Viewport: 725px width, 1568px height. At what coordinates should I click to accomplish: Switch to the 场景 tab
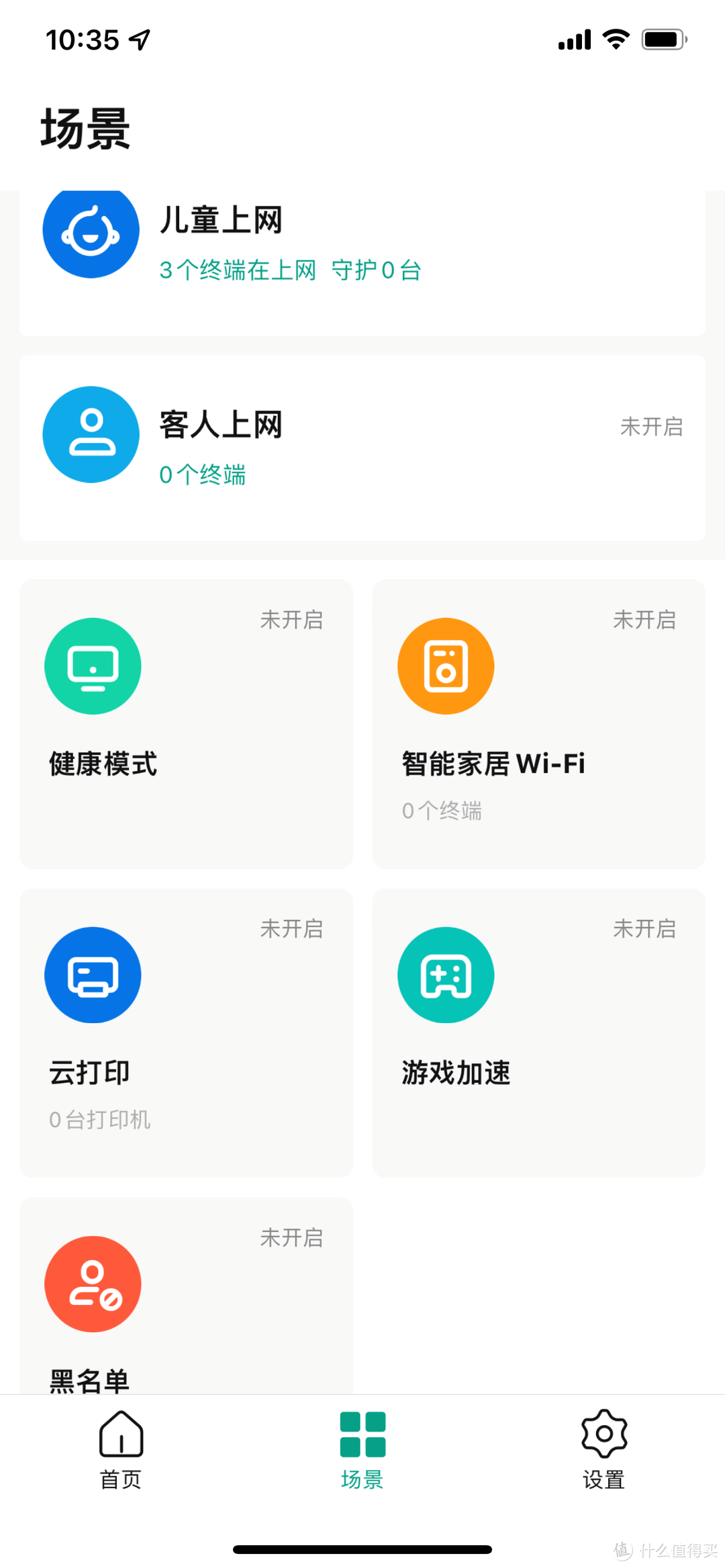362,1449
